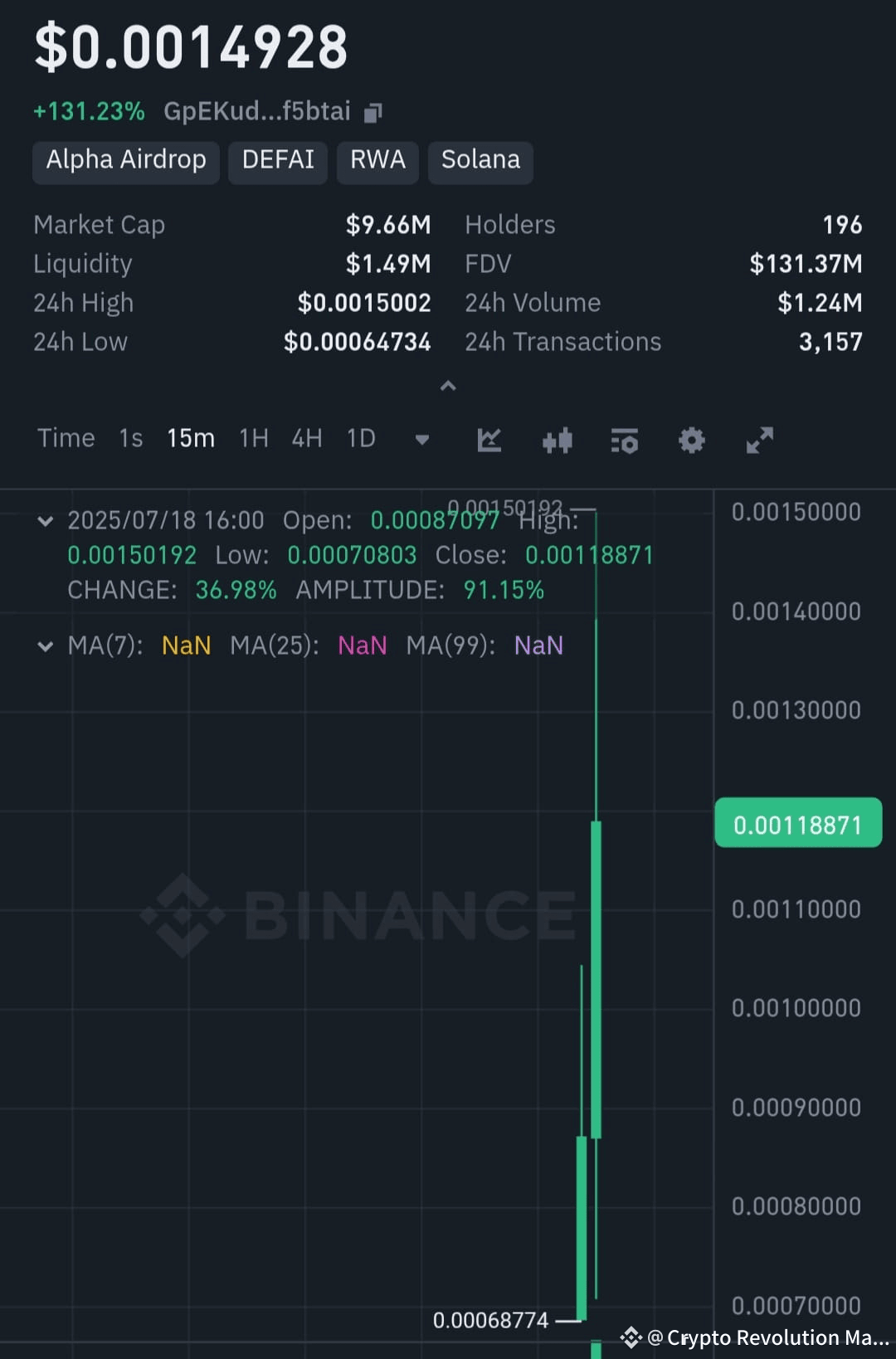This screenshot has height=1359, width=896.
Task: Switch to line chart style
Action: tap(489, 440)
